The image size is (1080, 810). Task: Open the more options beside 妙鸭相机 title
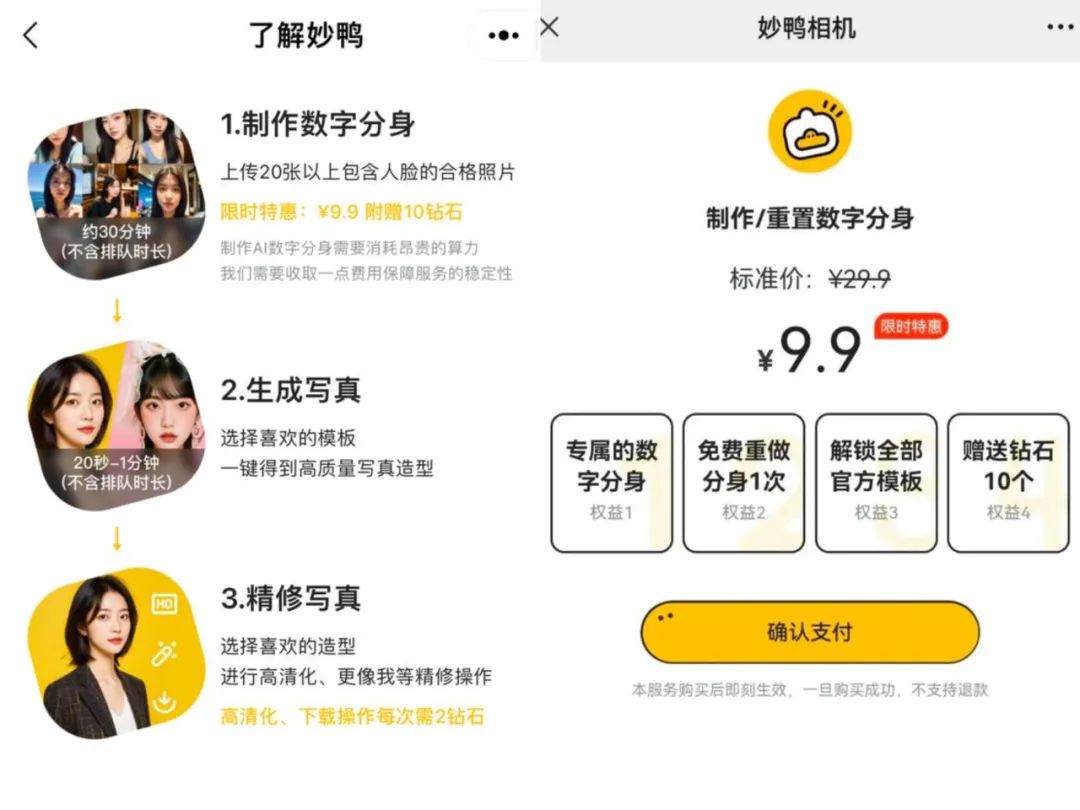(x=1060, y=27)
